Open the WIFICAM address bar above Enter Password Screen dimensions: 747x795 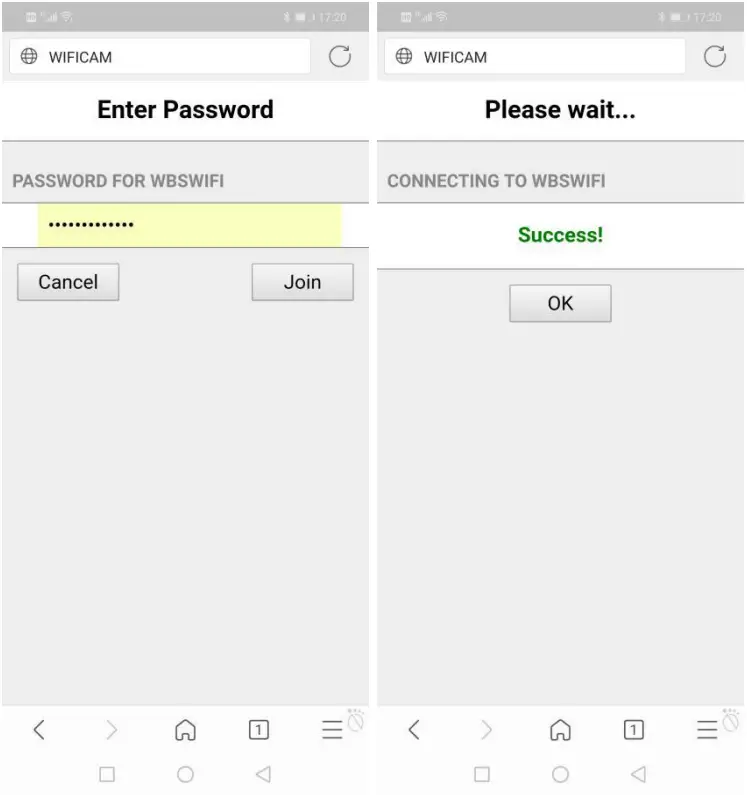[x=160, y=57]
